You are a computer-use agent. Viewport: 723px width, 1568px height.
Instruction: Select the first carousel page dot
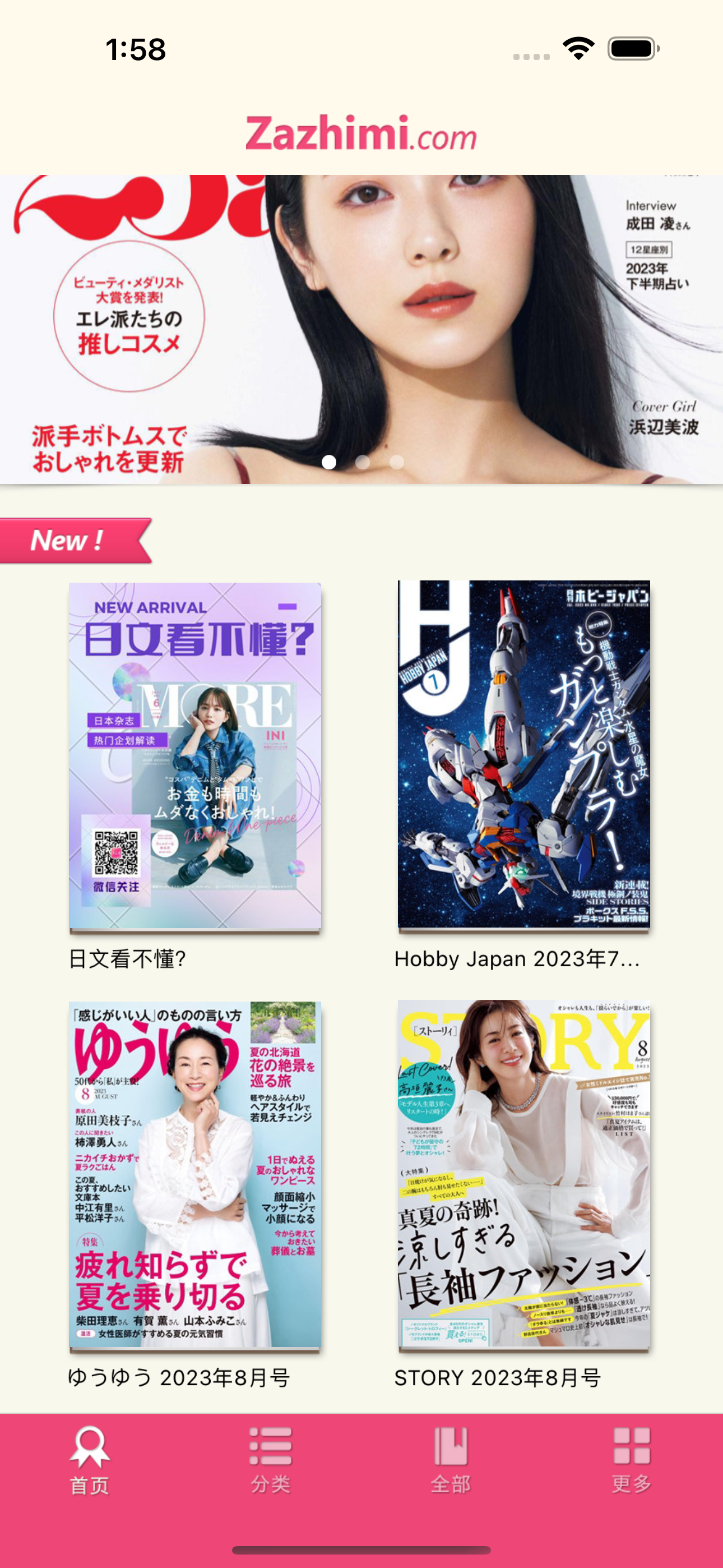coord(330,463)
